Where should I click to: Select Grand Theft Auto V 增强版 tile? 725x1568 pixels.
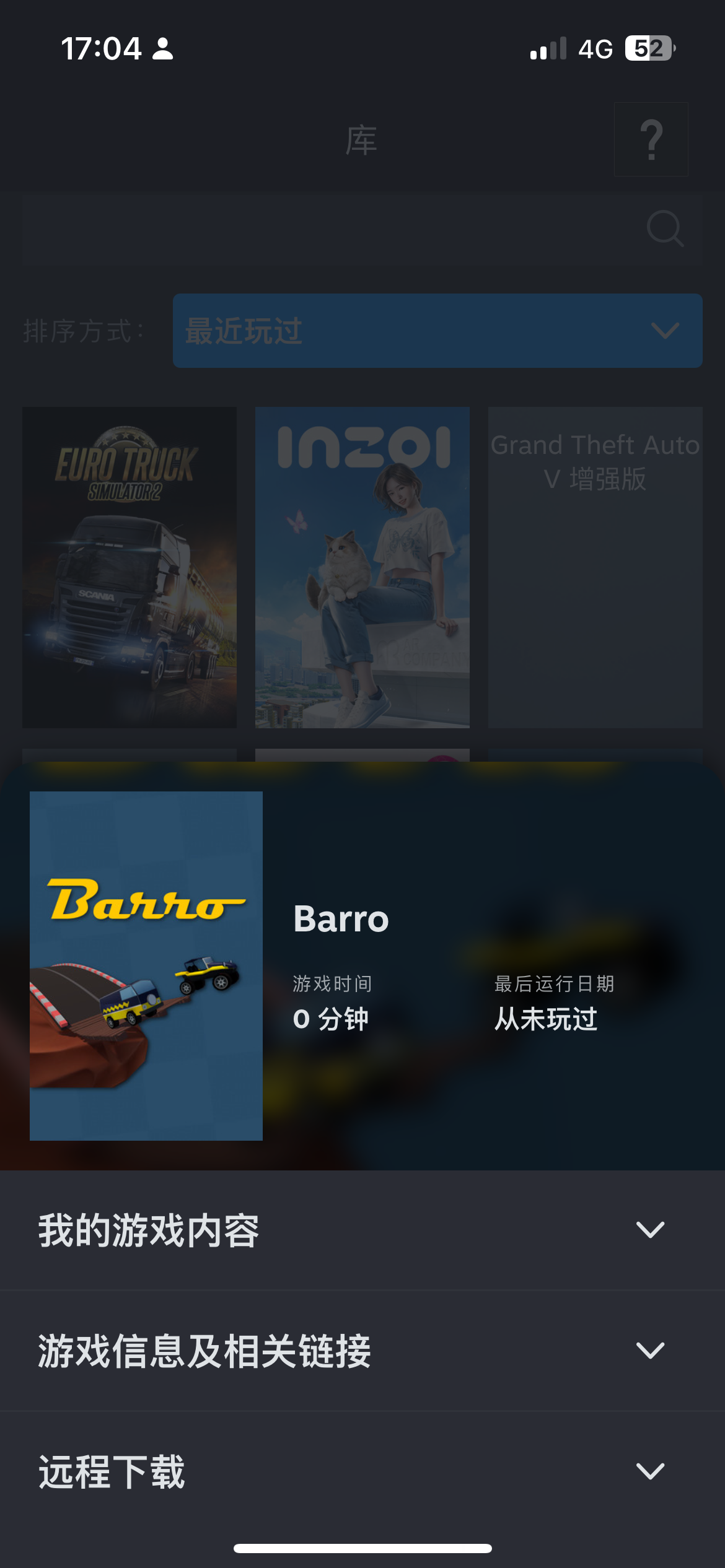[595, 567]
